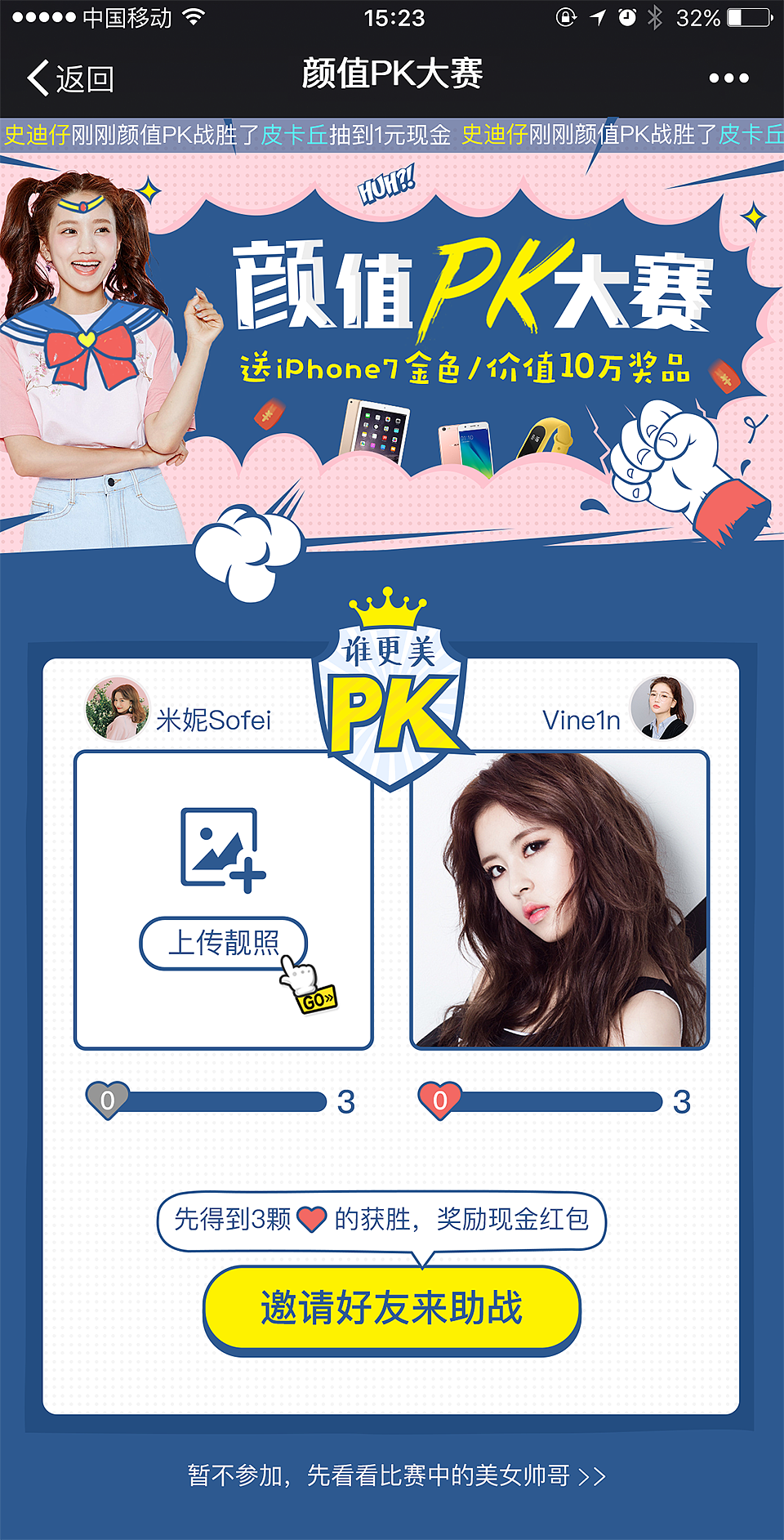Open the three-dot overflow menu
This screenshot has width=784, height=1540.
pos(728,78)
